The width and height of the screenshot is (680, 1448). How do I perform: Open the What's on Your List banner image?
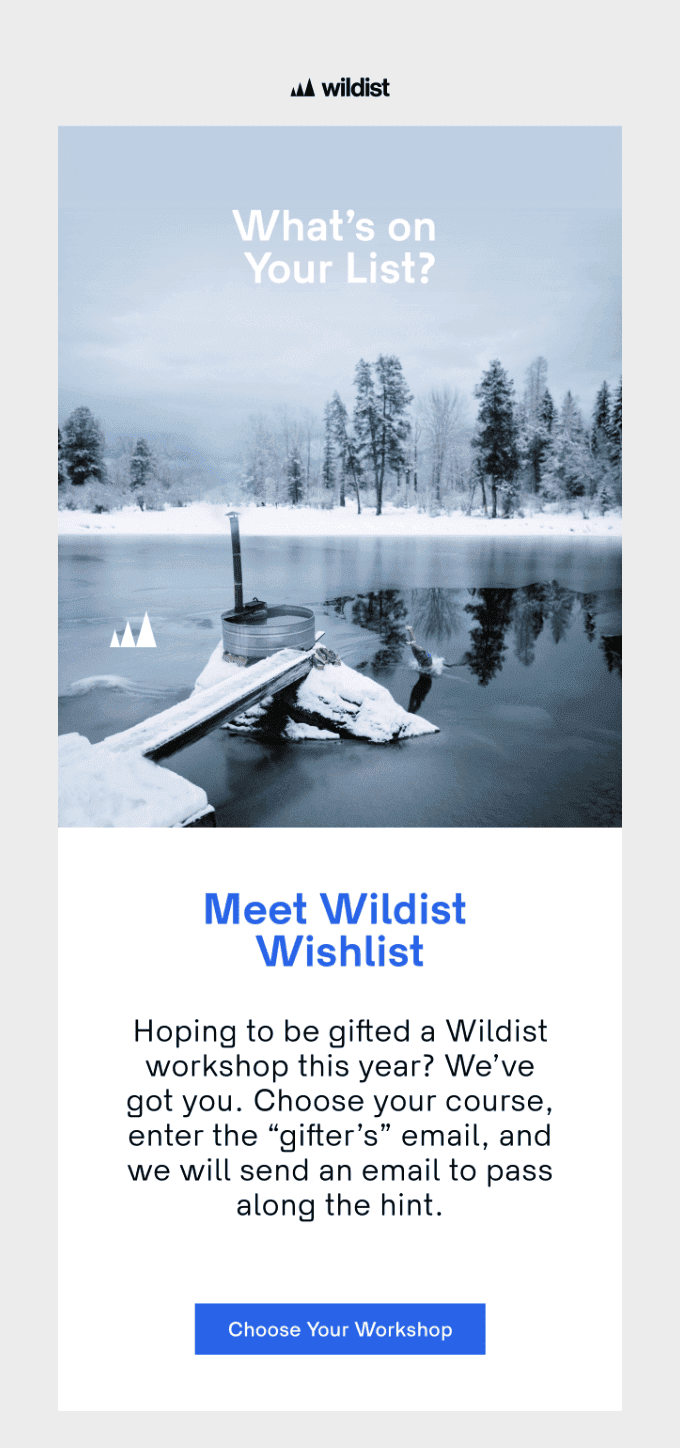pyautogui.click(x=340, y=476)
